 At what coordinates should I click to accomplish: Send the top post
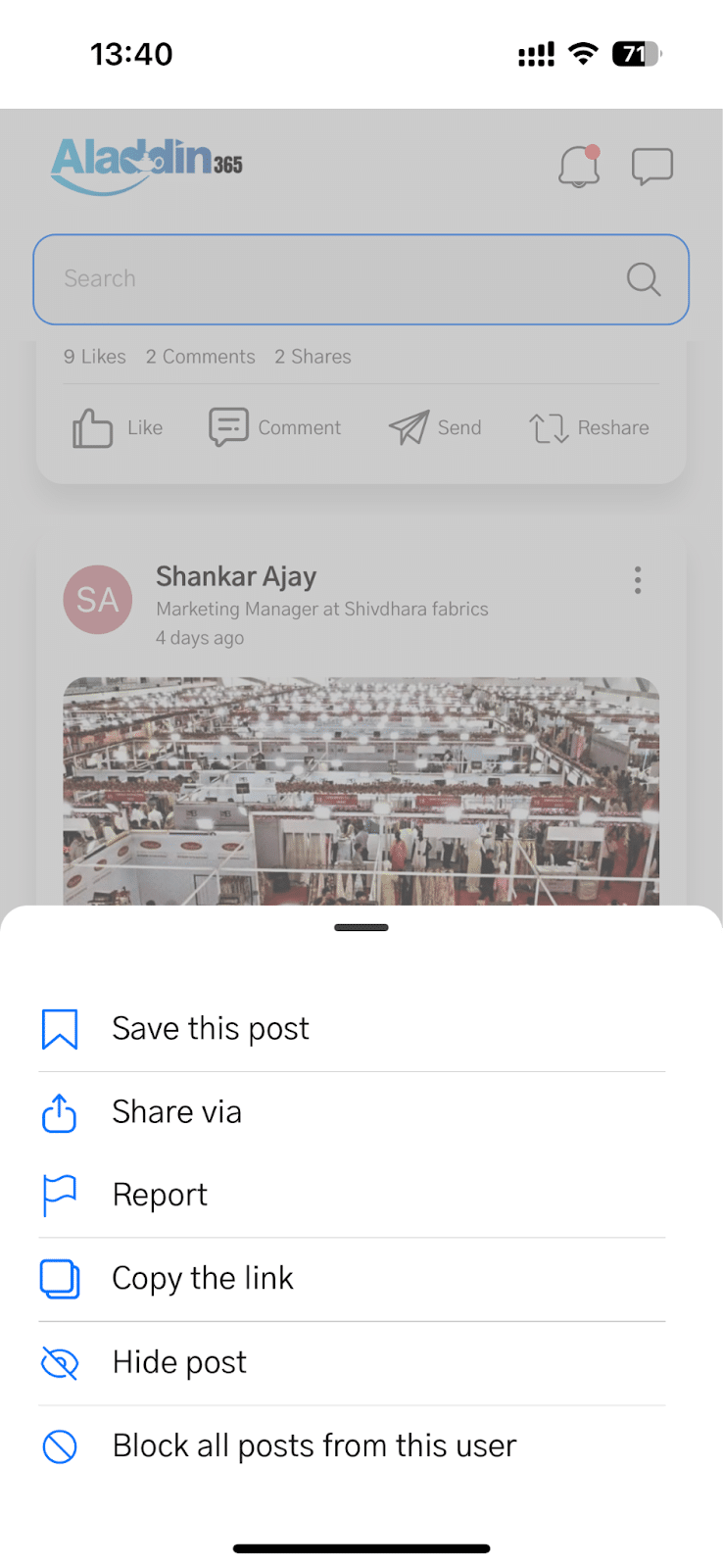point(435,428)
